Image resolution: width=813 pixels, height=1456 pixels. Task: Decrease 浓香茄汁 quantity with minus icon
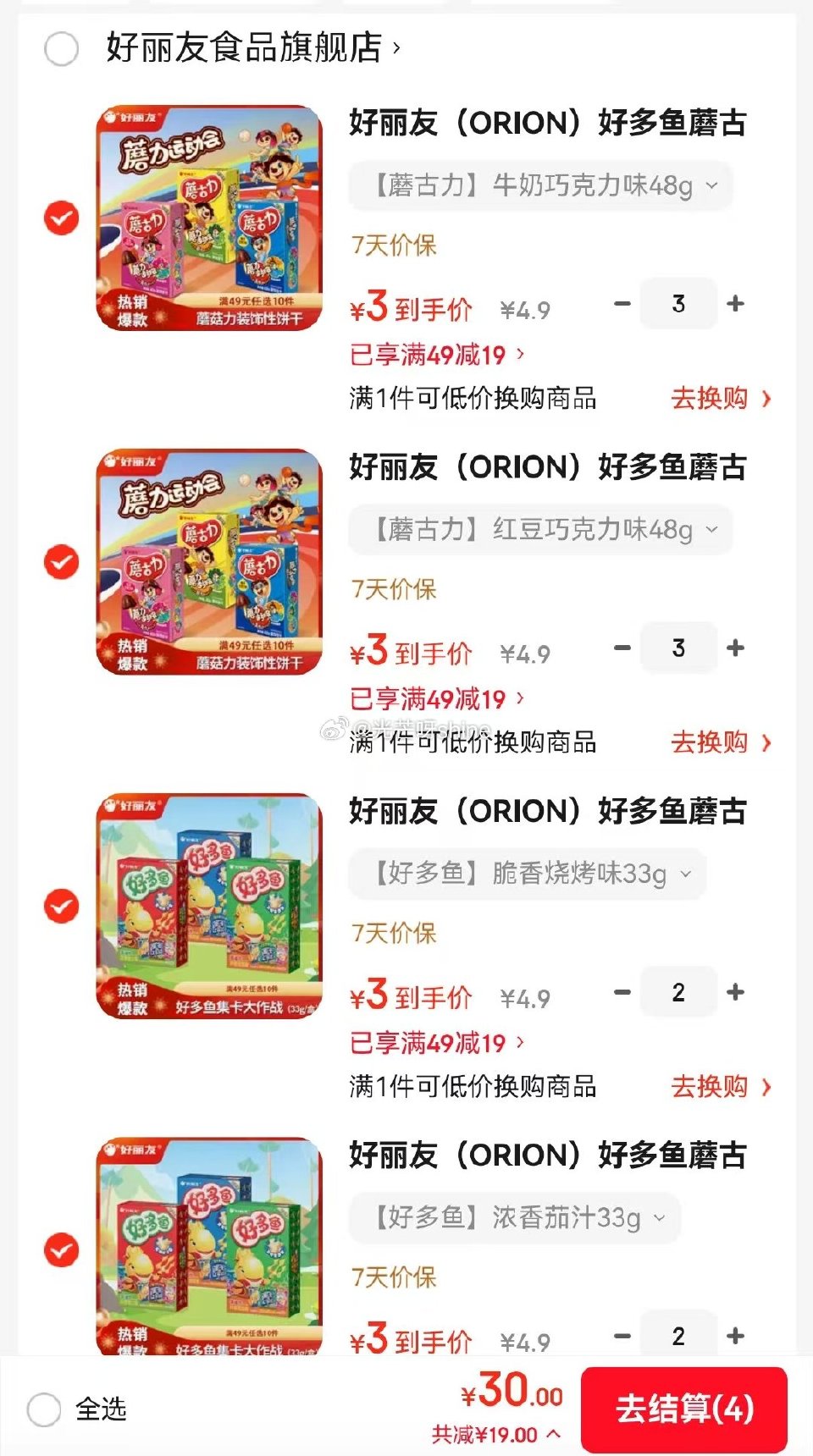(x=623, y=1336)
